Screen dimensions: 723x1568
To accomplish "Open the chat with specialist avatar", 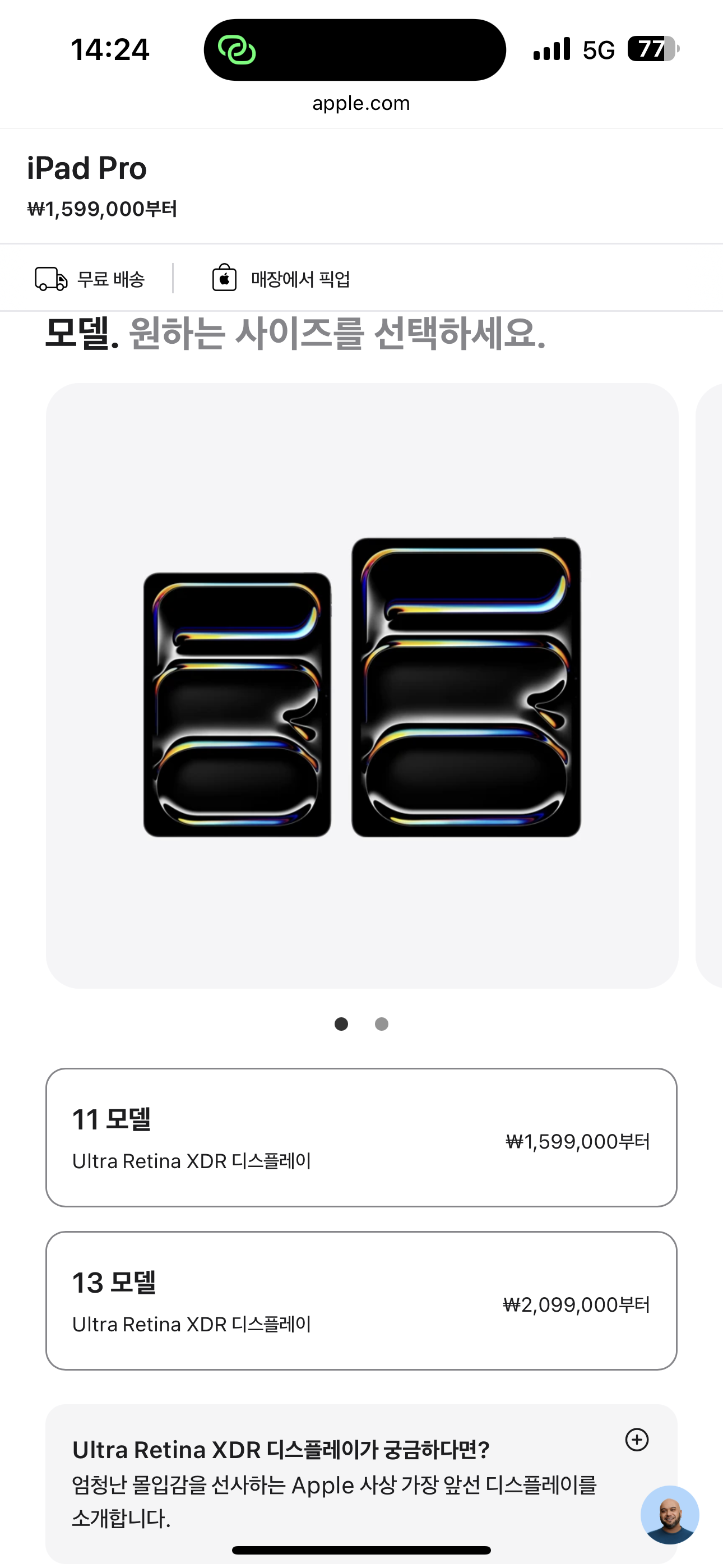I will (x=669, y=1514).
